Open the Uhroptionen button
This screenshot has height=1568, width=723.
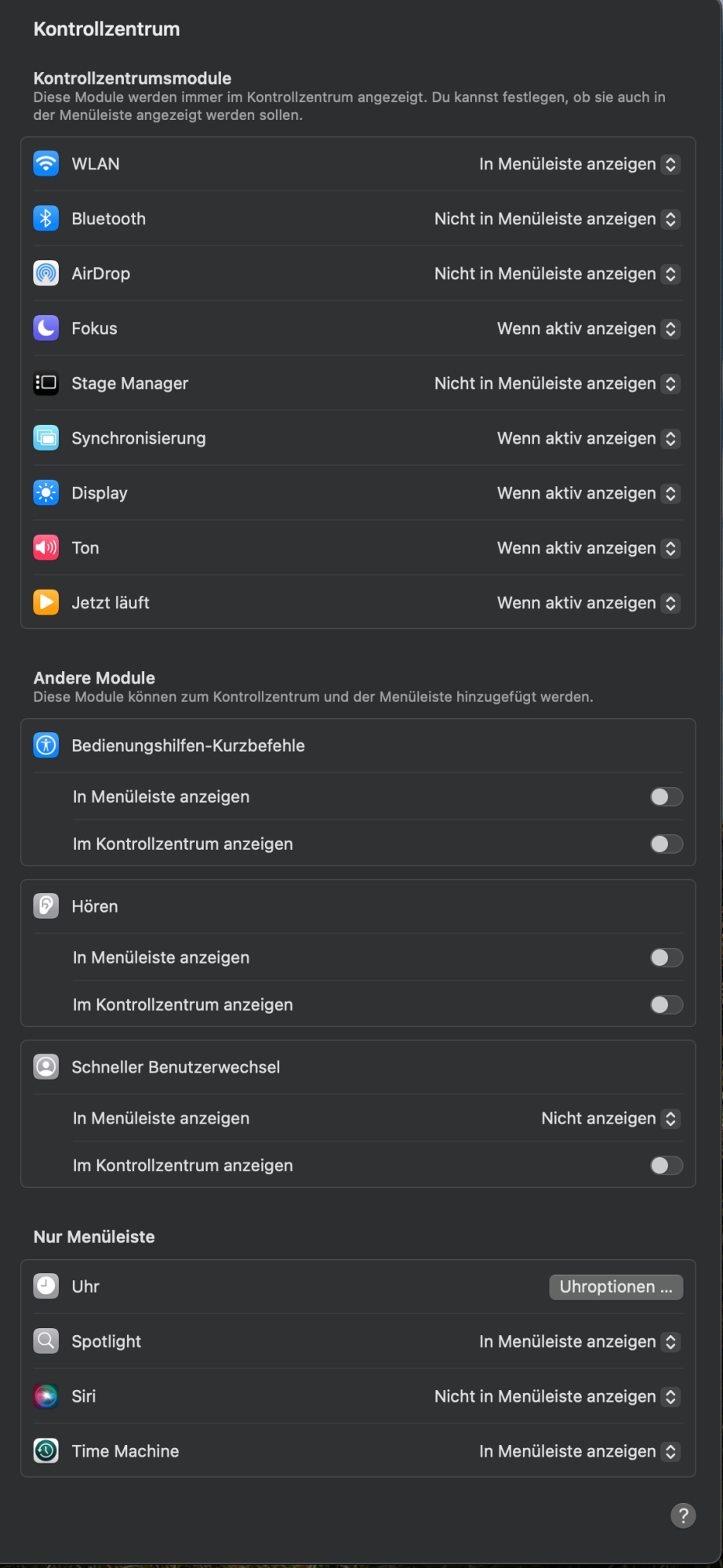click(x=616, y=1287)
